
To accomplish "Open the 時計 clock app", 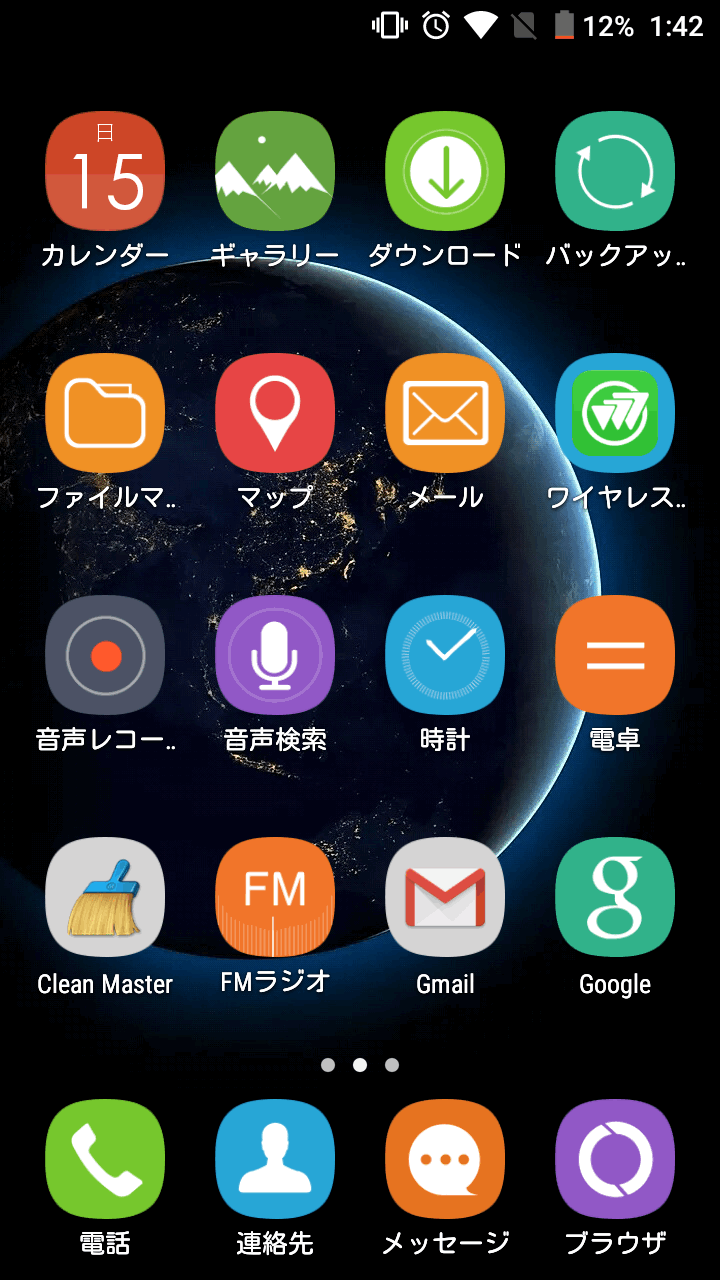I will [x=445, y=655].
